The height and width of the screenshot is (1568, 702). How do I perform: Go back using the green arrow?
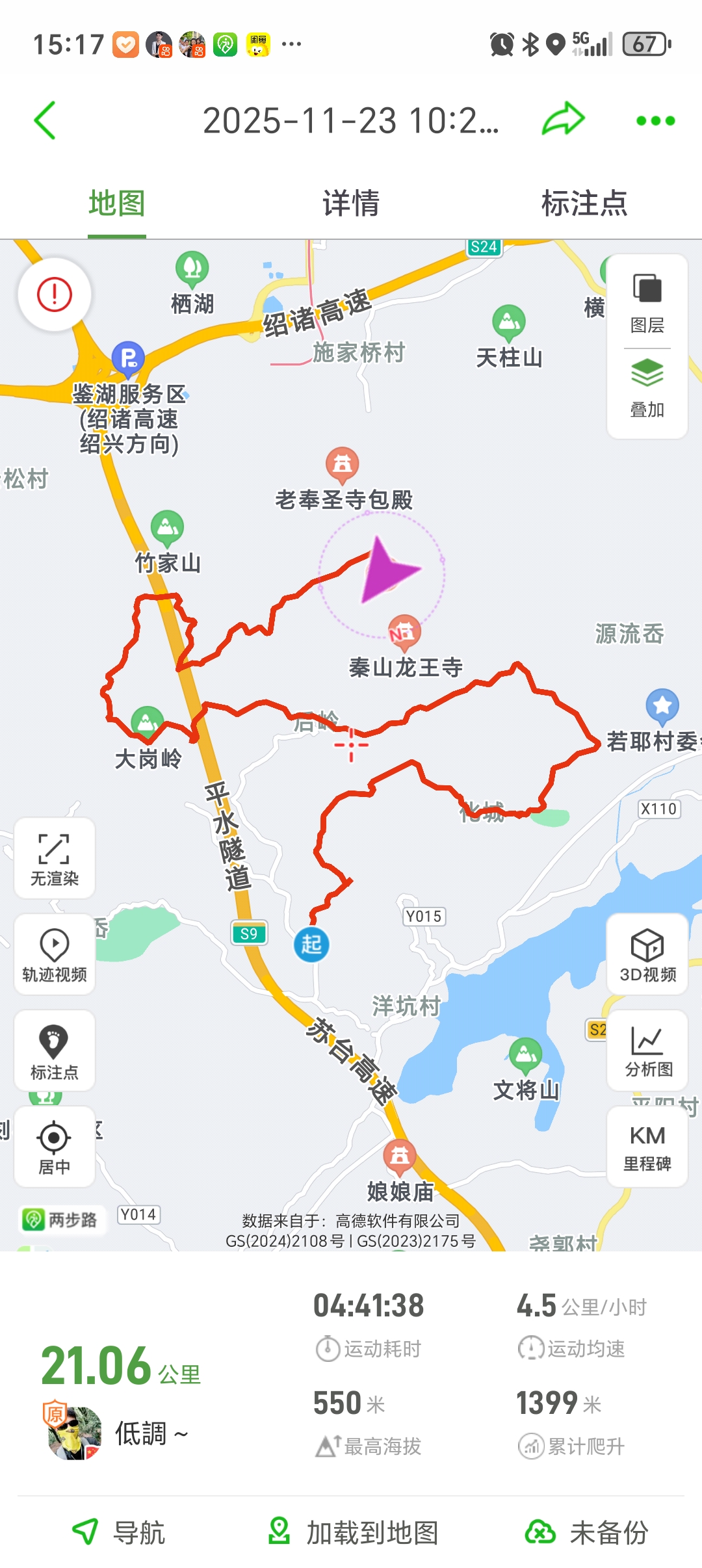tap(45, 120)
